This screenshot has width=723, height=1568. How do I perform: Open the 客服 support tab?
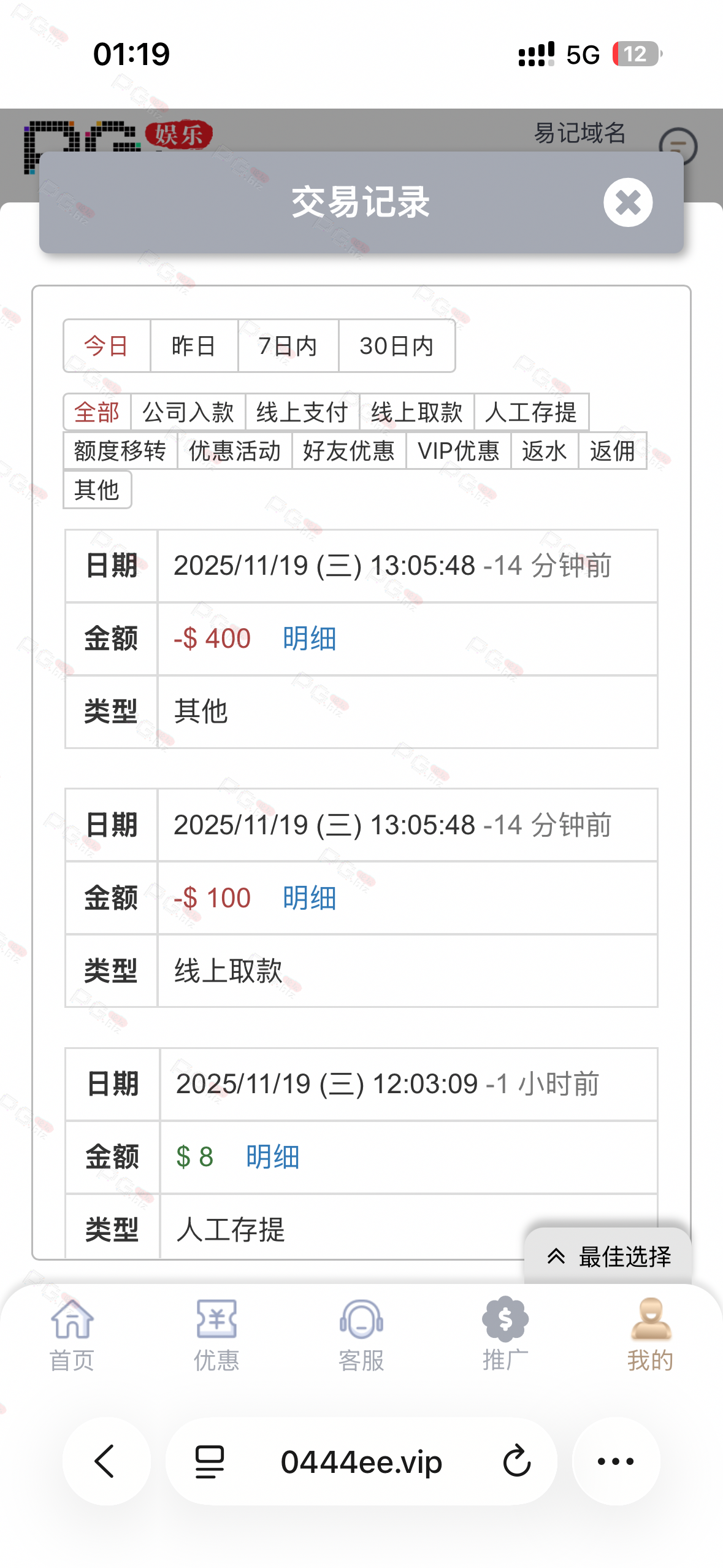[361, 1332]
